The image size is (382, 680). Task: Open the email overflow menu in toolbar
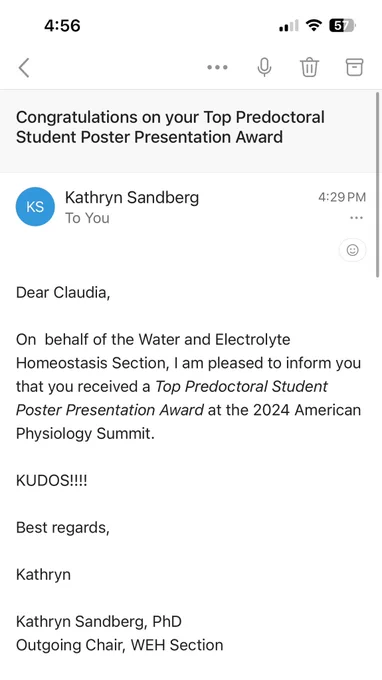[217, 67]
